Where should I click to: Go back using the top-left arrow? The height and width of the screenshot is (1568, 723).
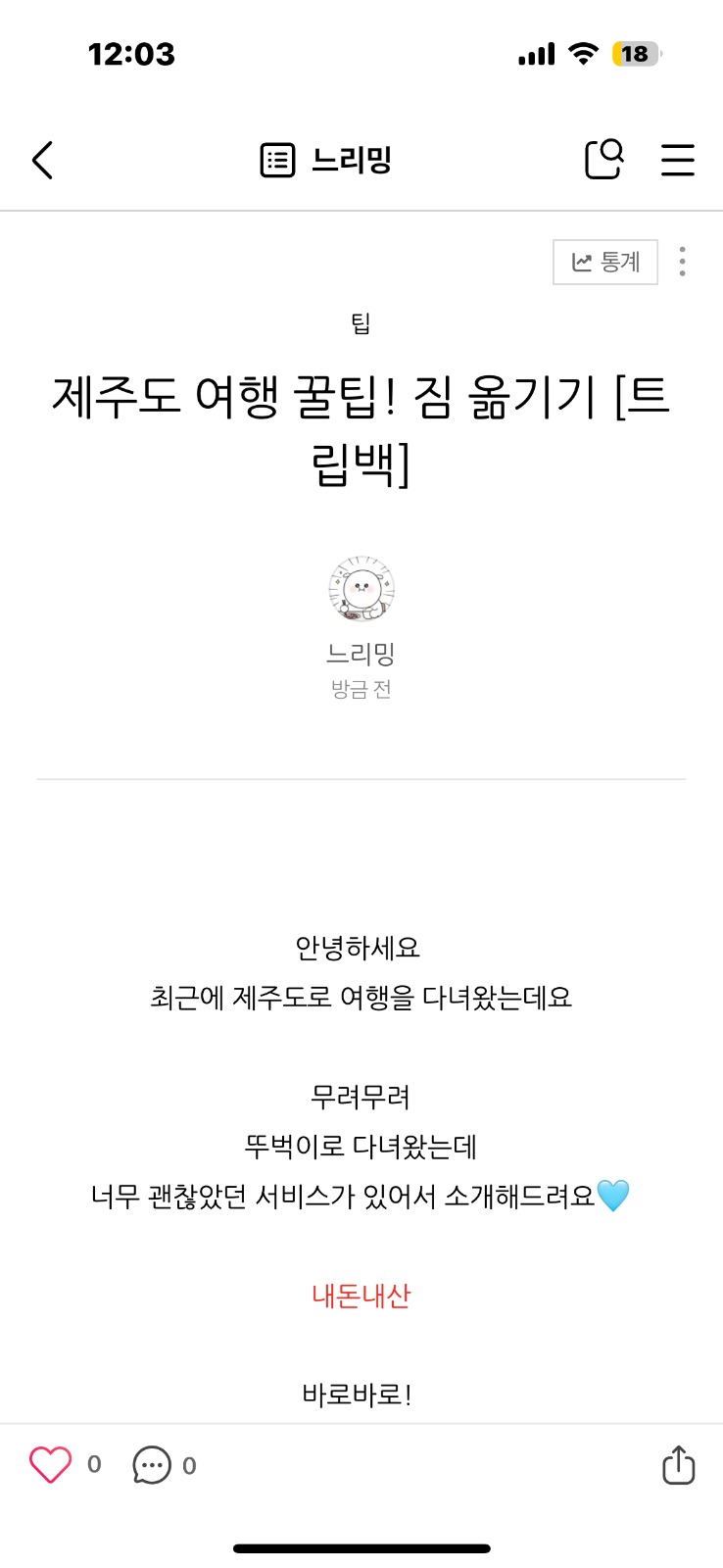[x=42, y=160]
